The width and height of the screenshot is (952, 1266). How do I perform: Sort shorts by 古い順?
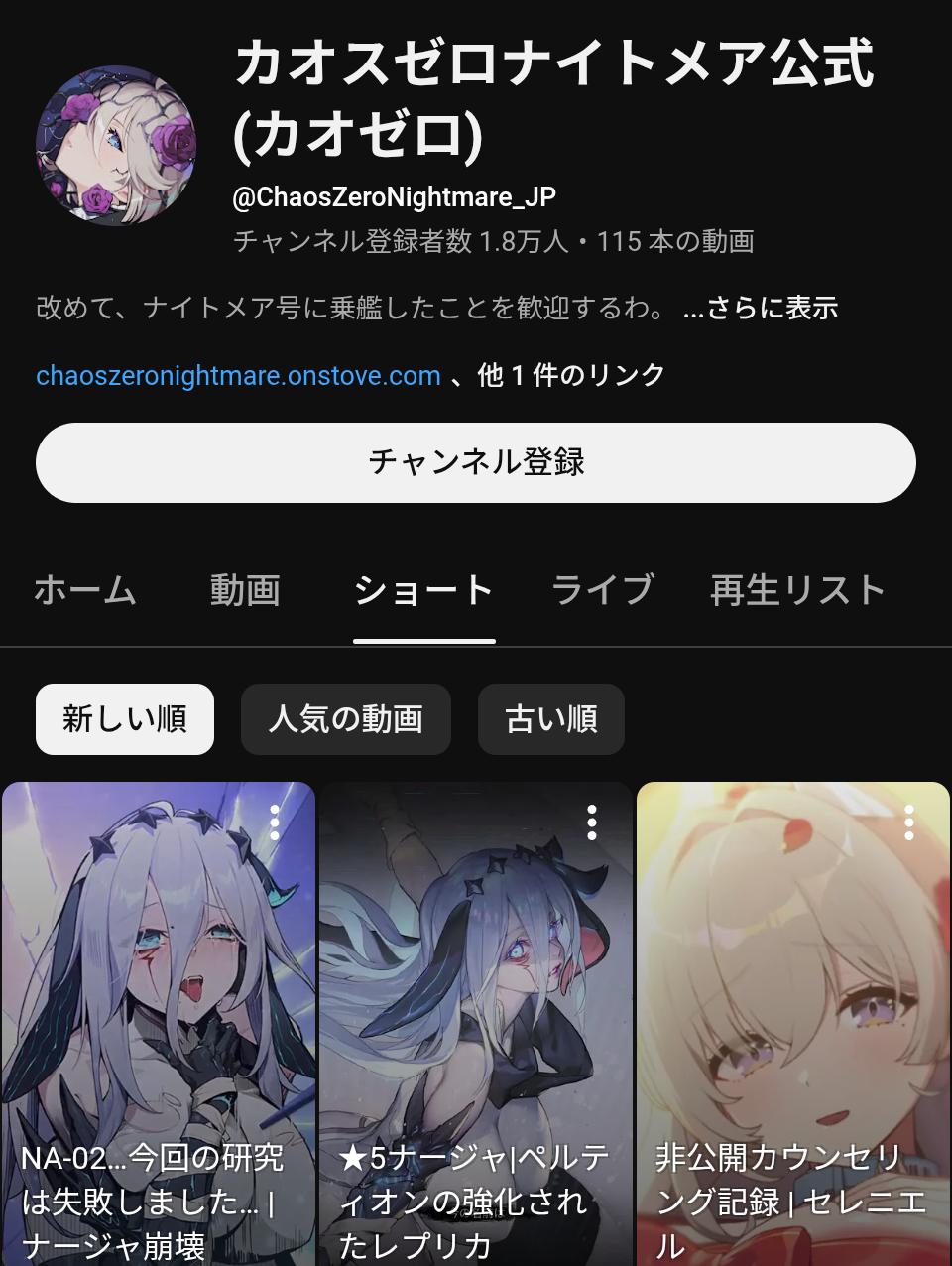550,719
